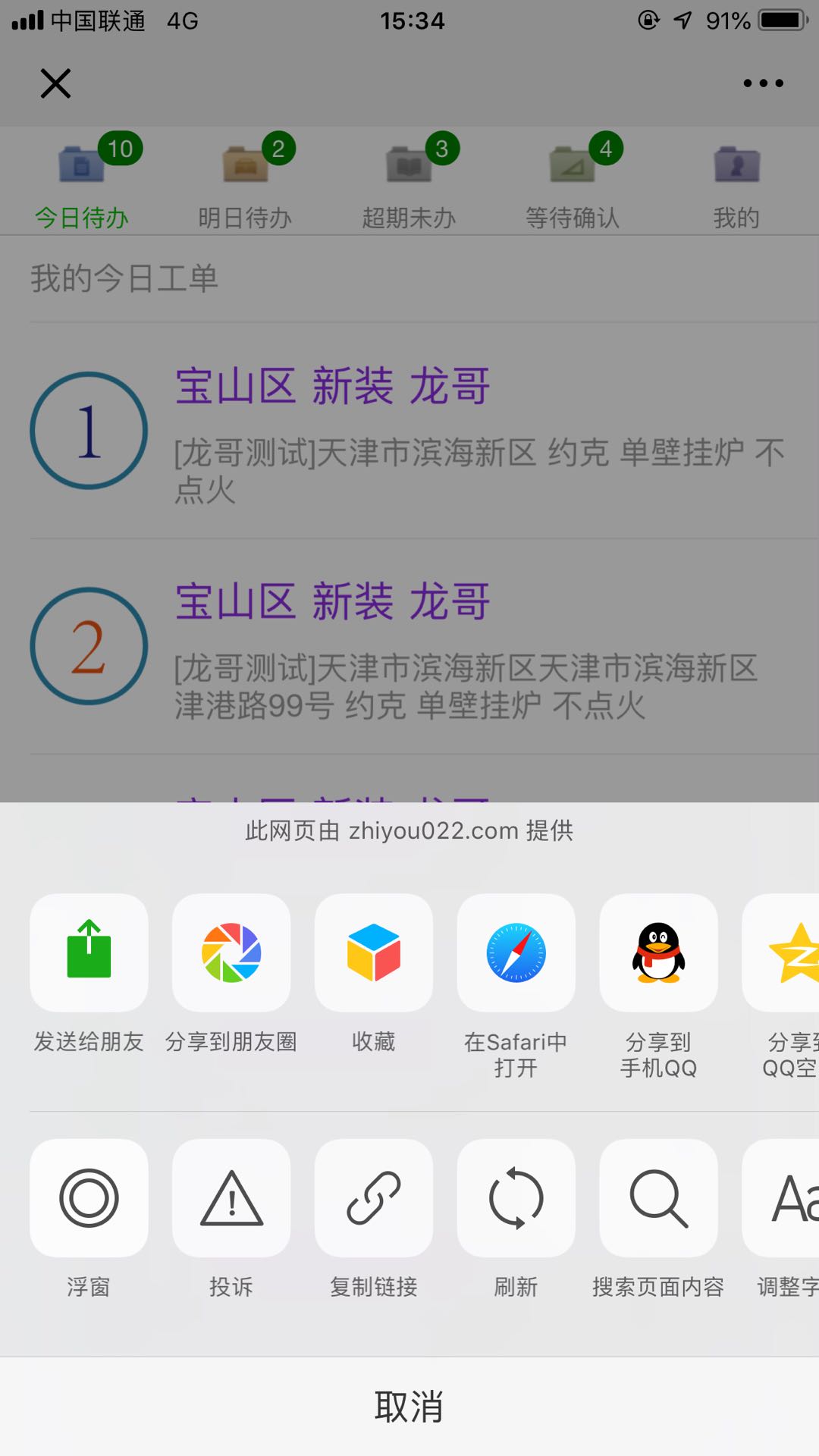
Task: Tap 投诉 to report this page
Action: click(231, 1198)
